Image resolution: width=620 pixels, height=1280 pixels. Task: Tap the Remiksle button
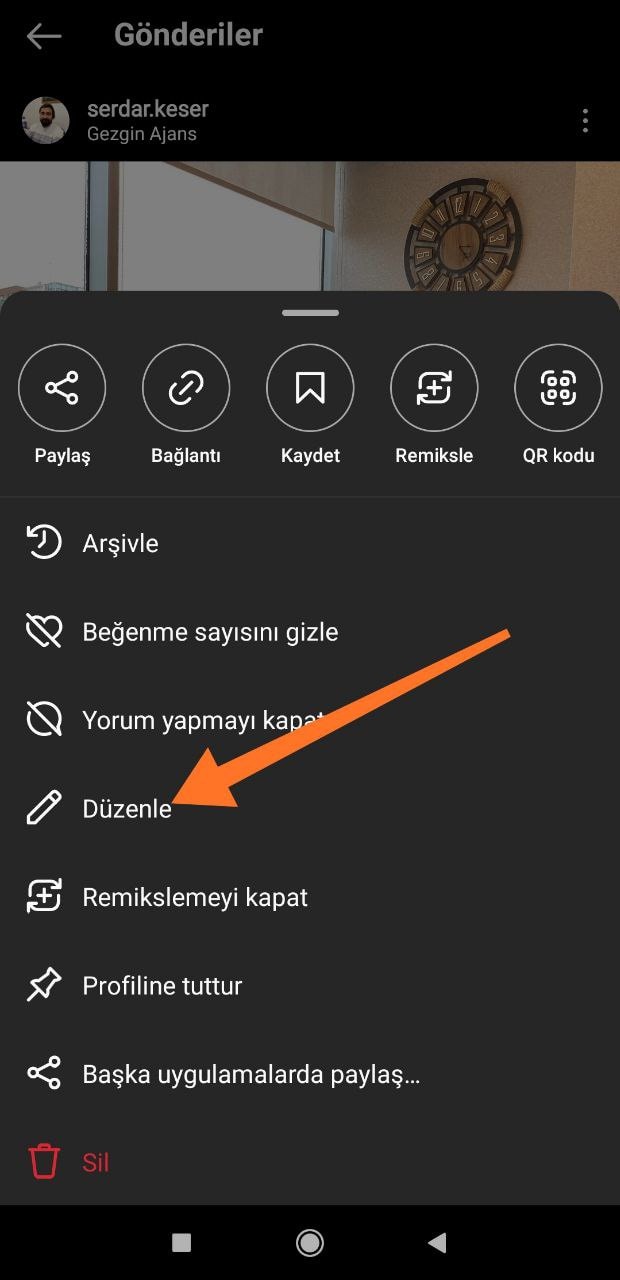click(434, 388)
